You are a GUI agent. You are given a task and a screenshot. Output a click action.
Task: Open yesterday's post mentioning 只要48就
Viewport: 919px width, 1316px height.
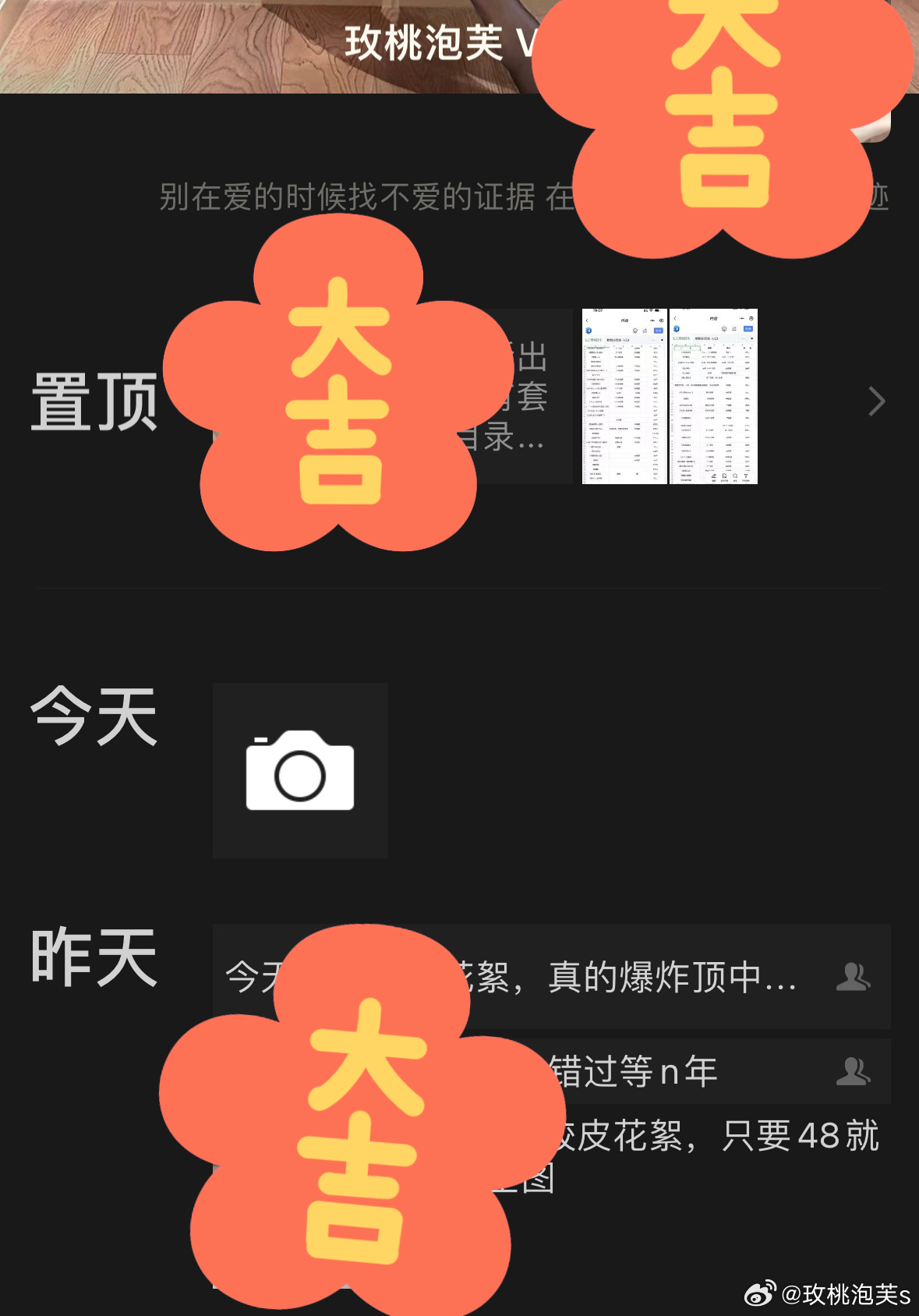click(x=717, y=1137)
